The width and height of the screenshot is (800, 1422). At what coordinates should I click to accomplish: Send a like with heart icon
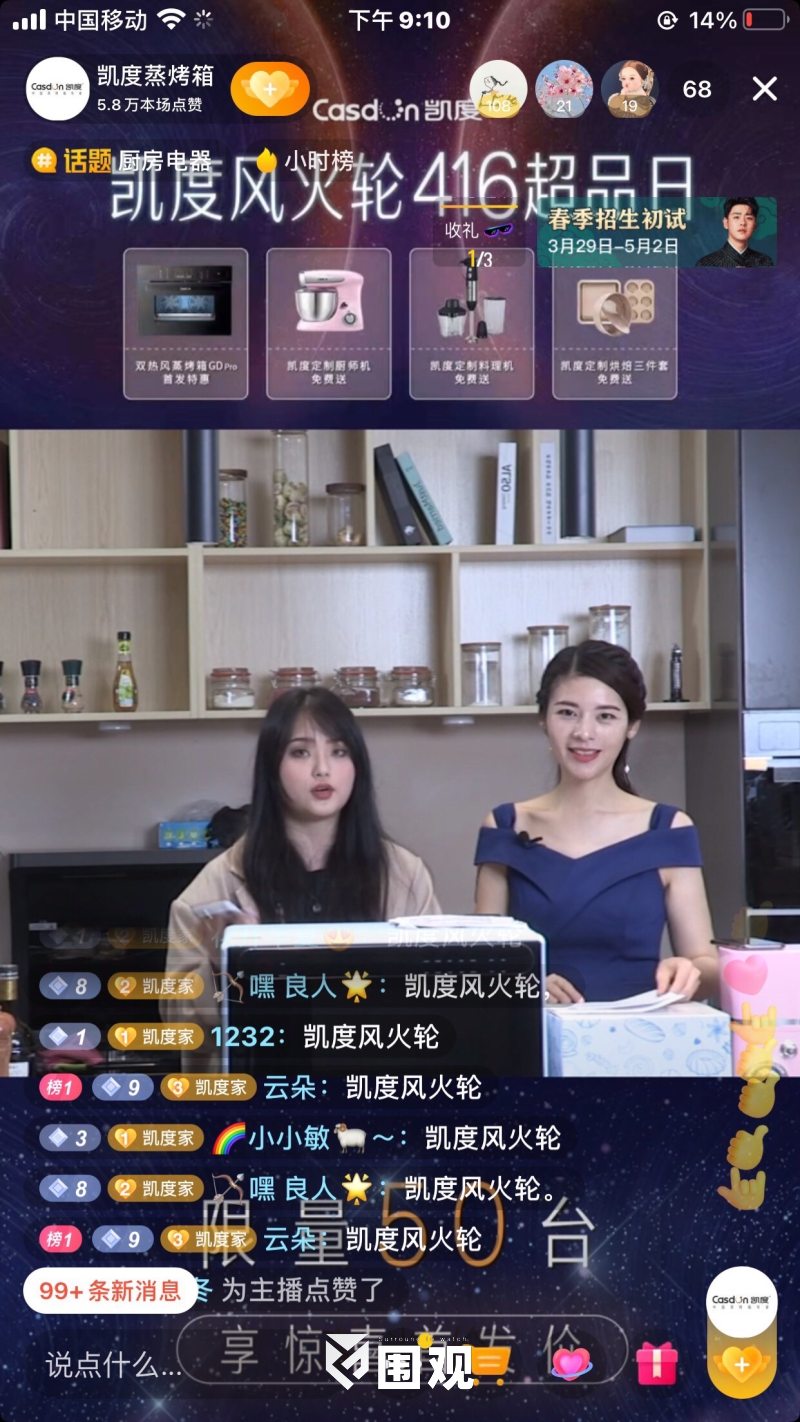pos(572,1364)
